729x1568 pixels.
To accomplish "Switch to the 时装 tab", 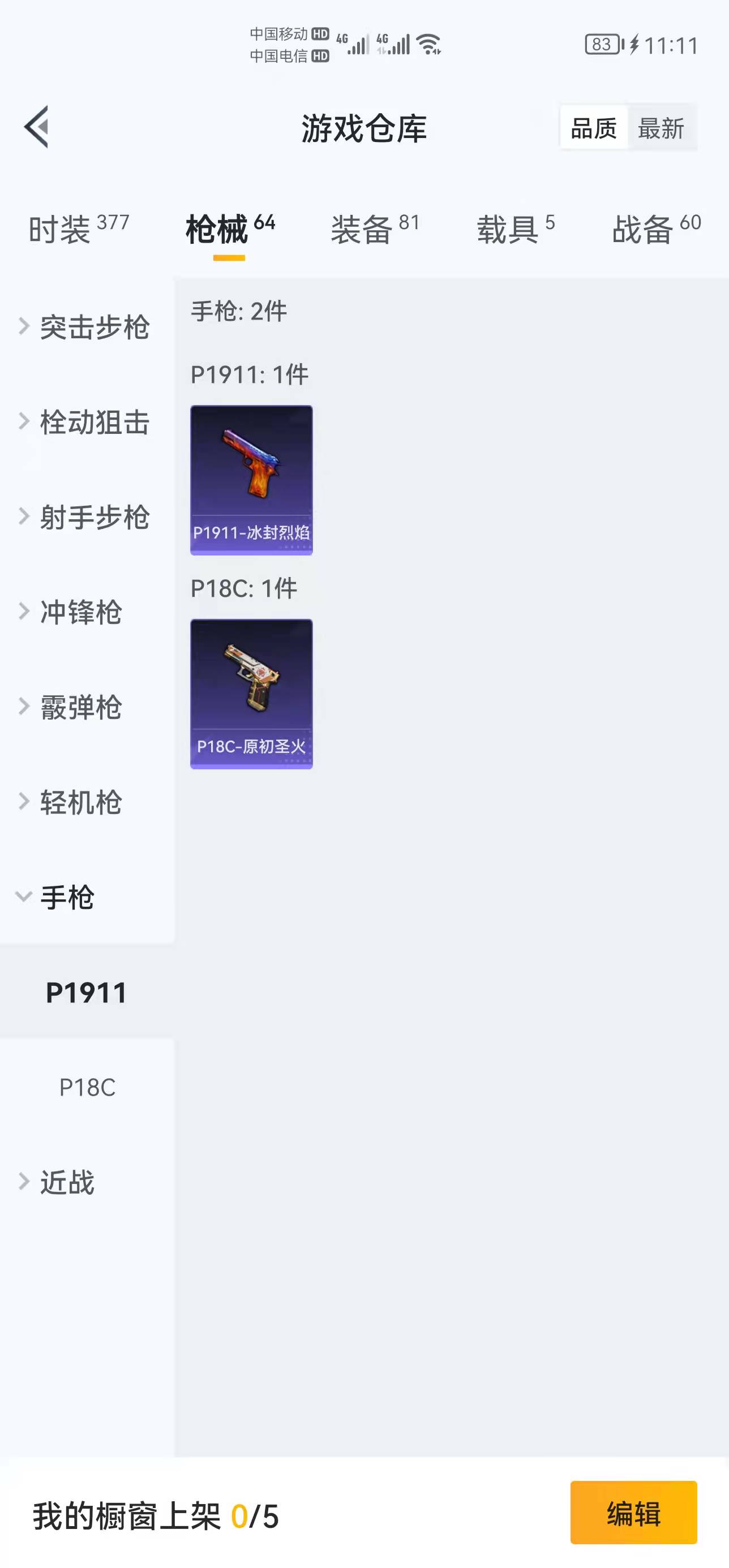I will 79,229.
